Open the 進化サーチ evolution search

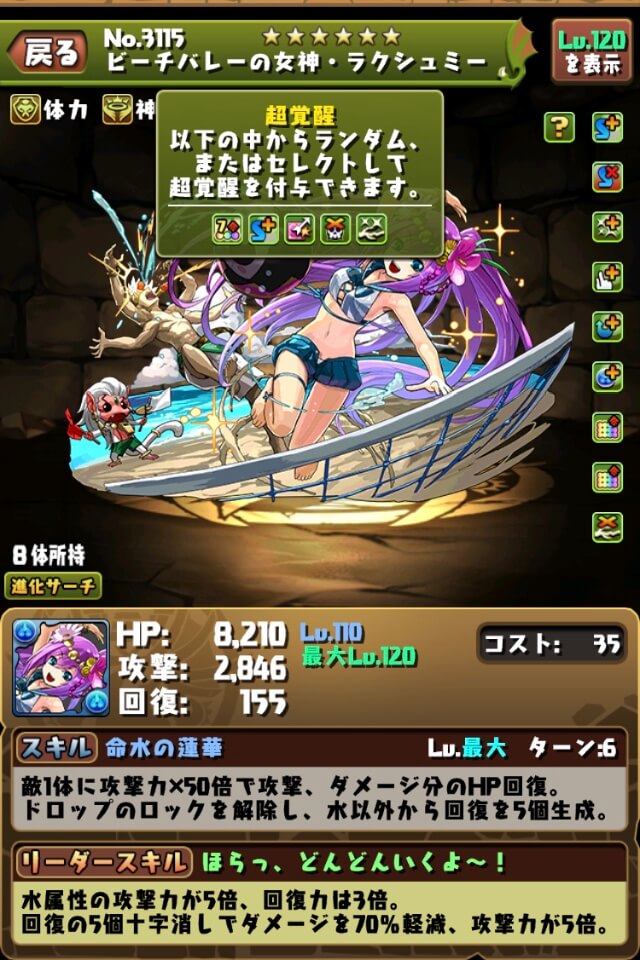(56, 587)
